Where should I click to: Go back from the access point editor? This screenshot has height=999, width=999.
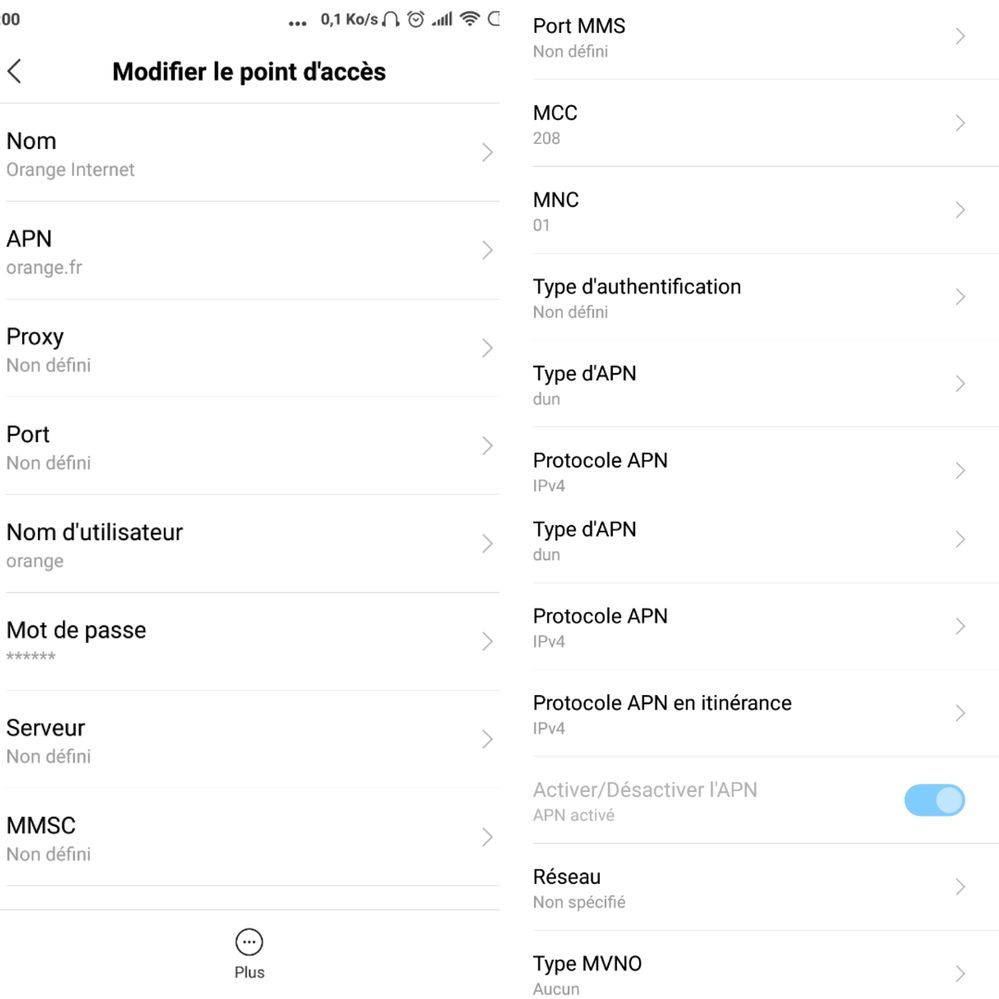[x=14, y=71]
